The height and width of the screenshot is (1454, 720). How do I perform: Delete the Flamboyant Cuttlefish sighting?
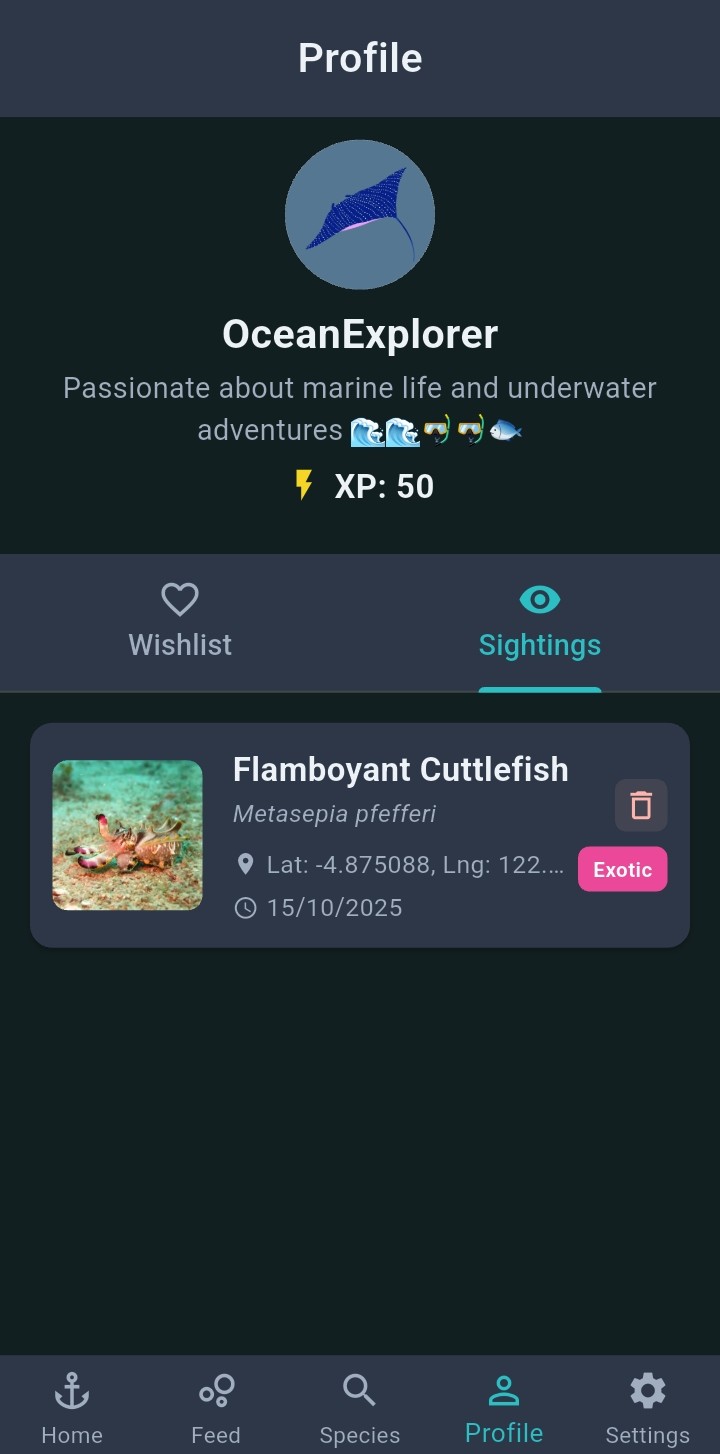640,805
